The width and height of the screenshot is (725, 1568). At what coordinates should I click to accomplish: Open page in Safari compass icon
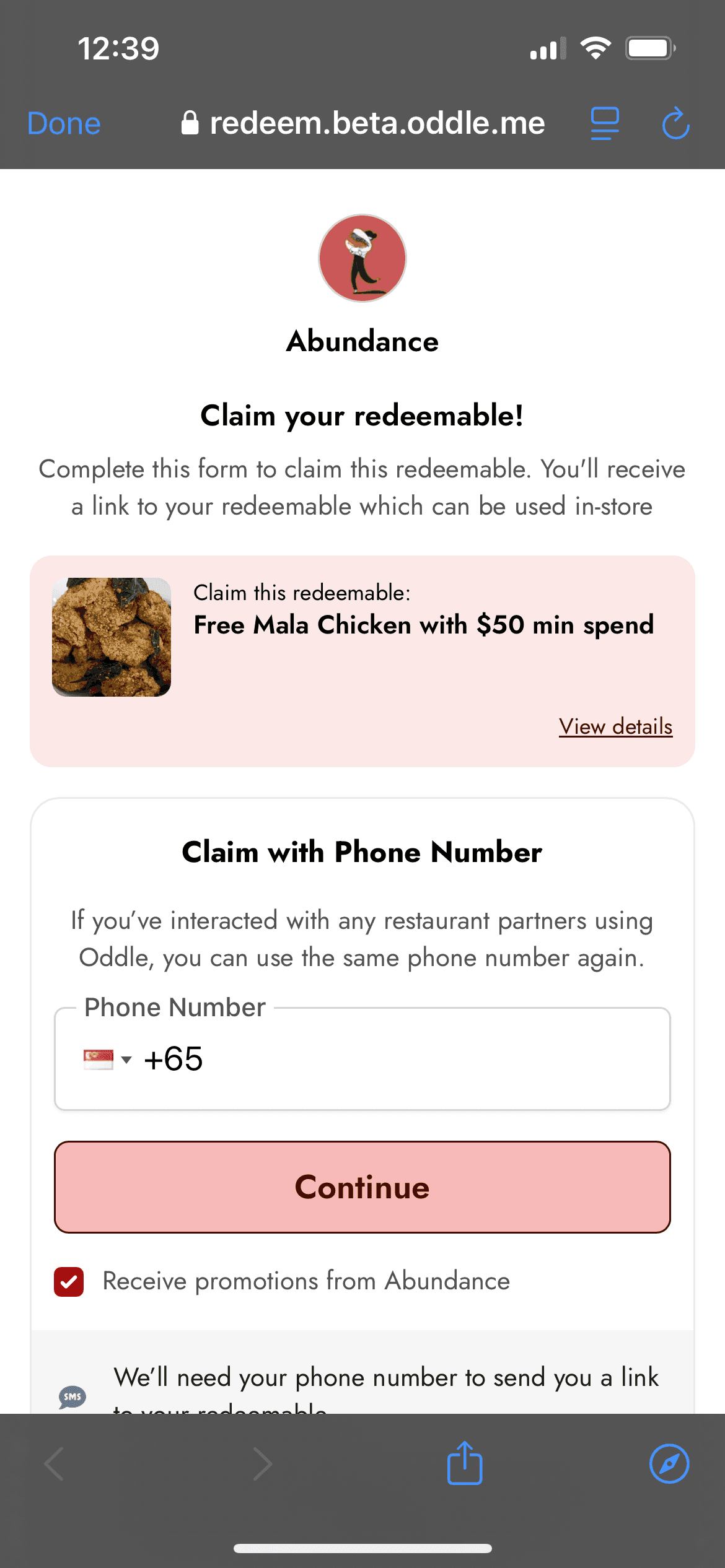[669, 1463]
